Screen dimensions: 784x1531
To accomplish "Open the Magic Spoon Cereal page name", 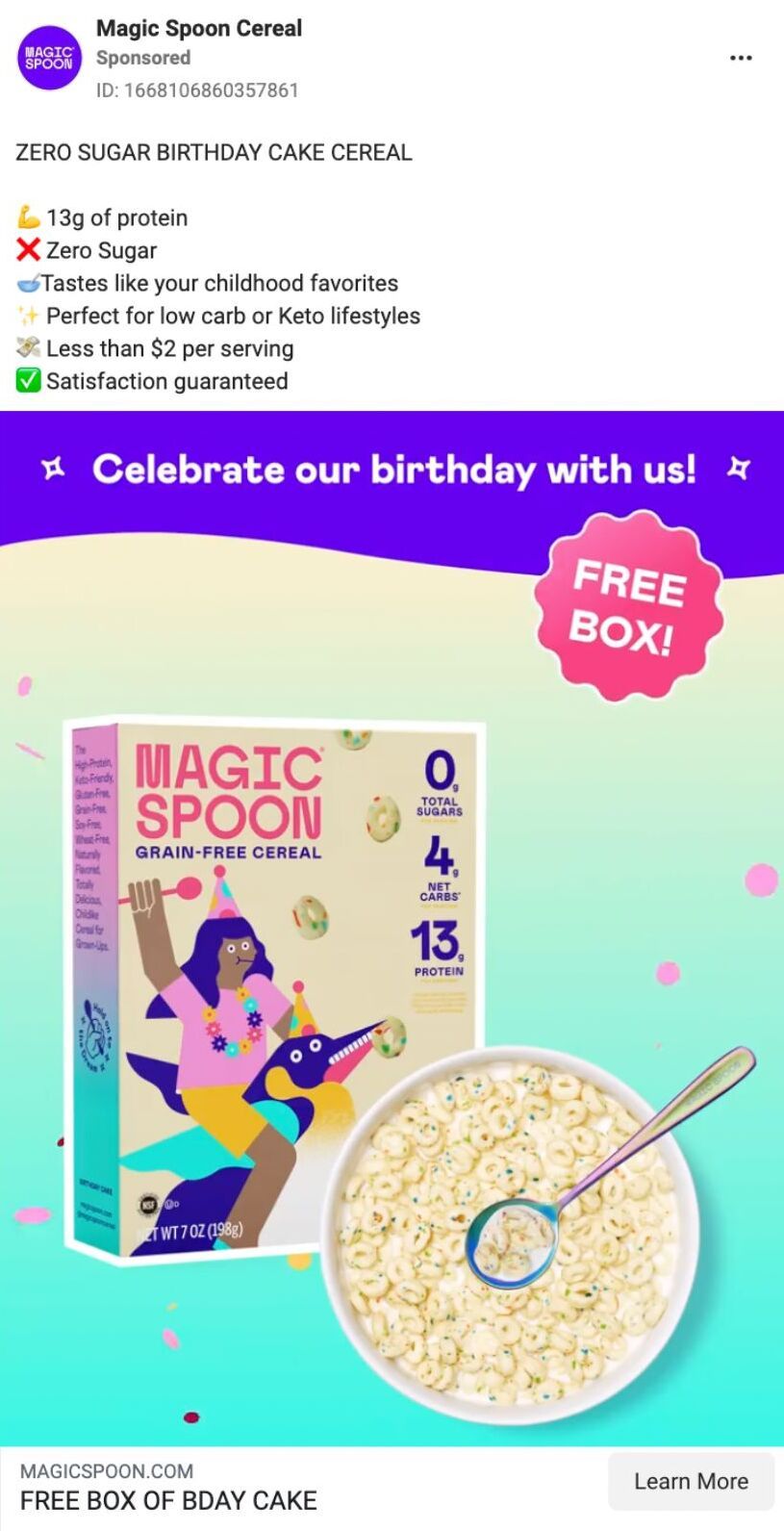I will 198,29.
